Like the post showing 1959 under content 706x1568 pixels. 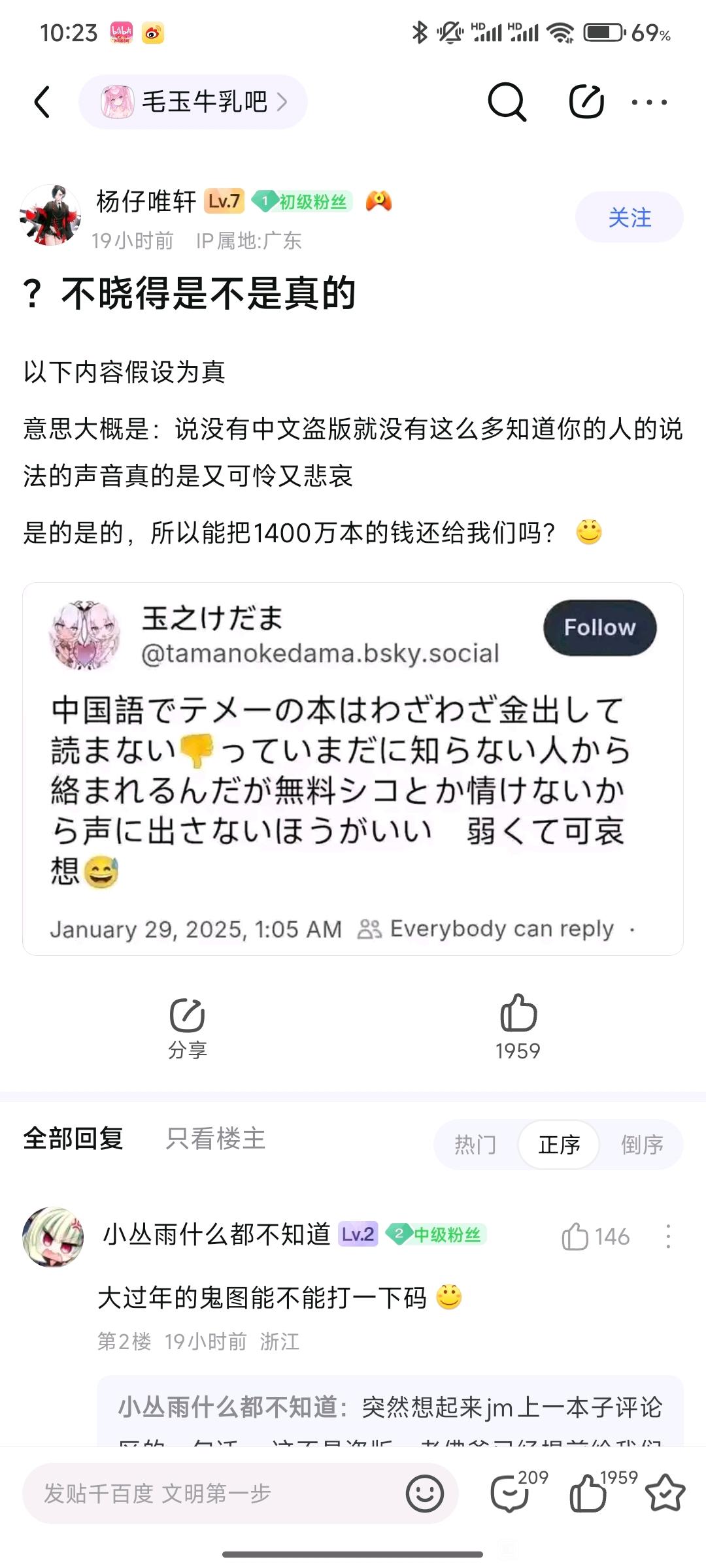(518, 1026)
